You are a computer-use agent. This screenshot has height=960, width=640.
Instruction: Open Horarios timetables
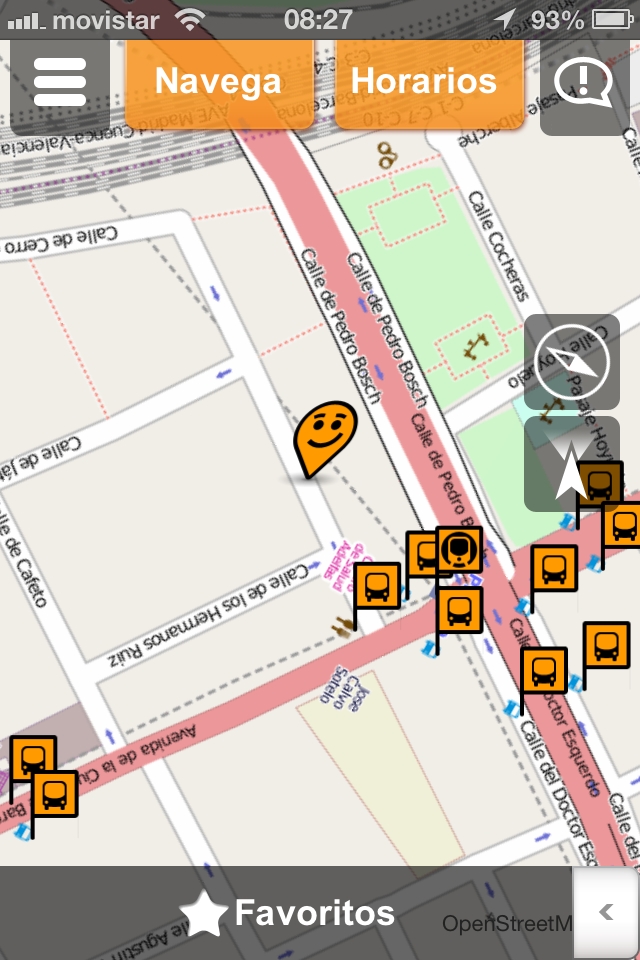(423, 82)
